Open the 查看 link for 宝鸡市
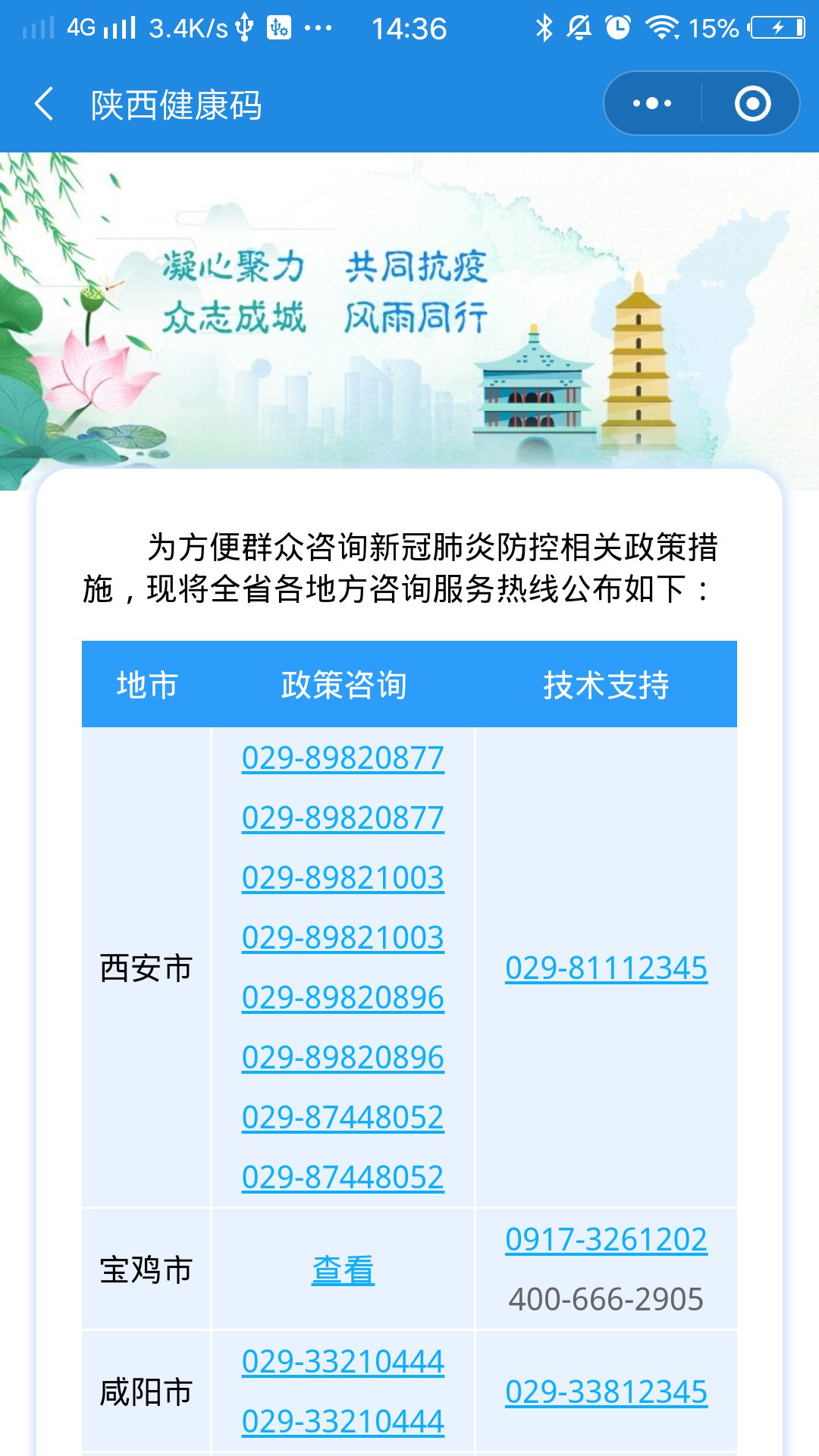The height and width of the screenshot is (1456, 819). (343, 1270)
